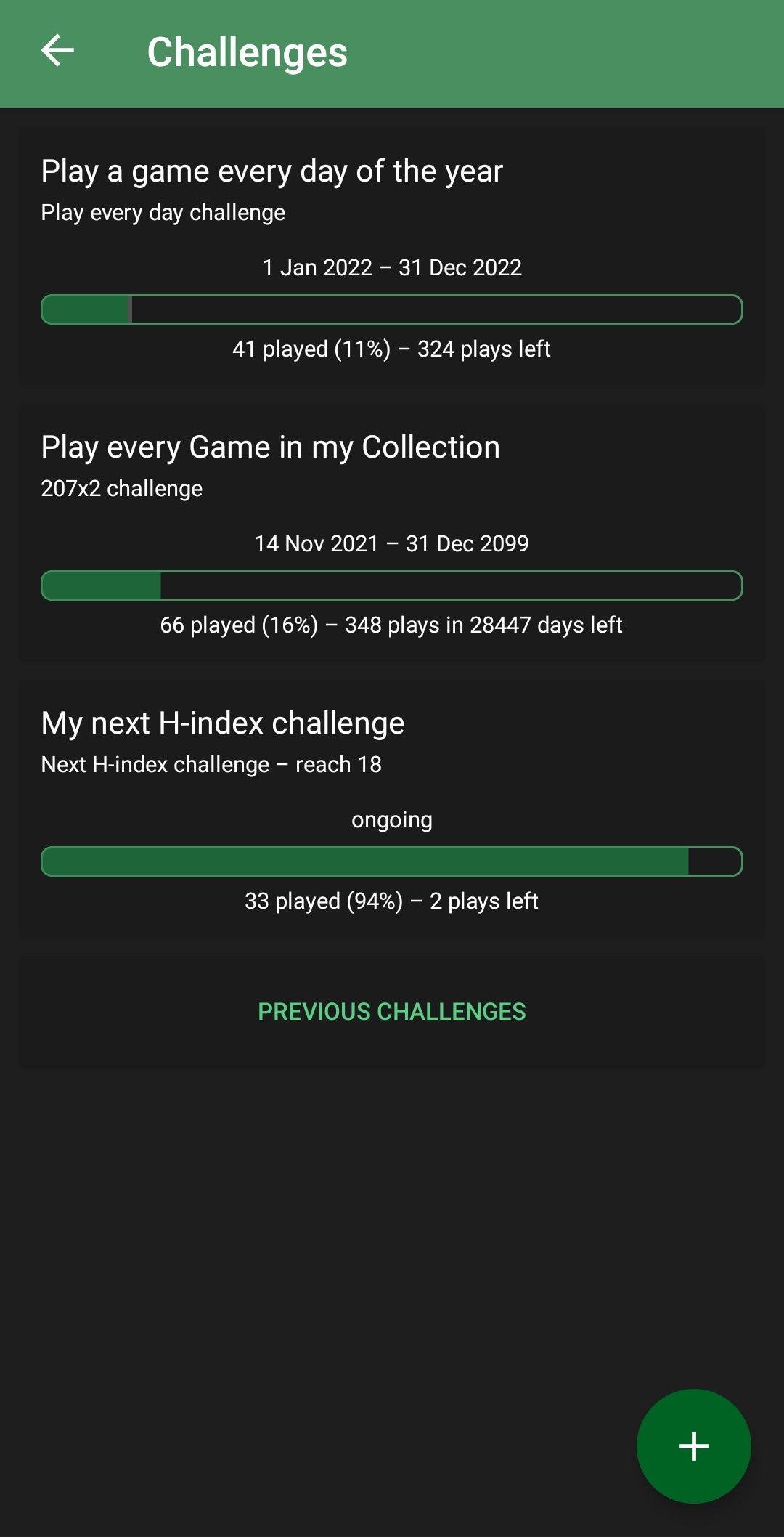Image resolution: width=784 pixels, height=1537 pixels.
Task: Add a new challenge with plus button
Action: point(693,1445)
